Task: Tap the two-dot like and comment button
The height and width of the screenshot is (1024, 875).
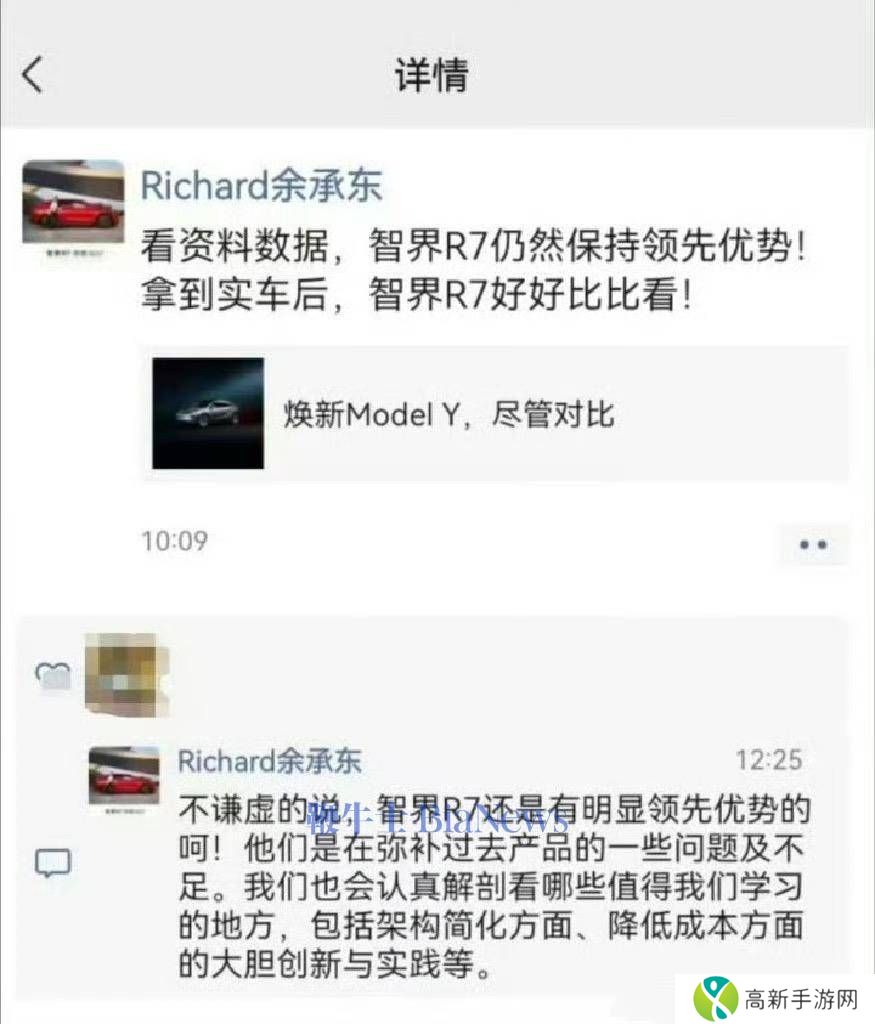Action: [x=812, y=545]
